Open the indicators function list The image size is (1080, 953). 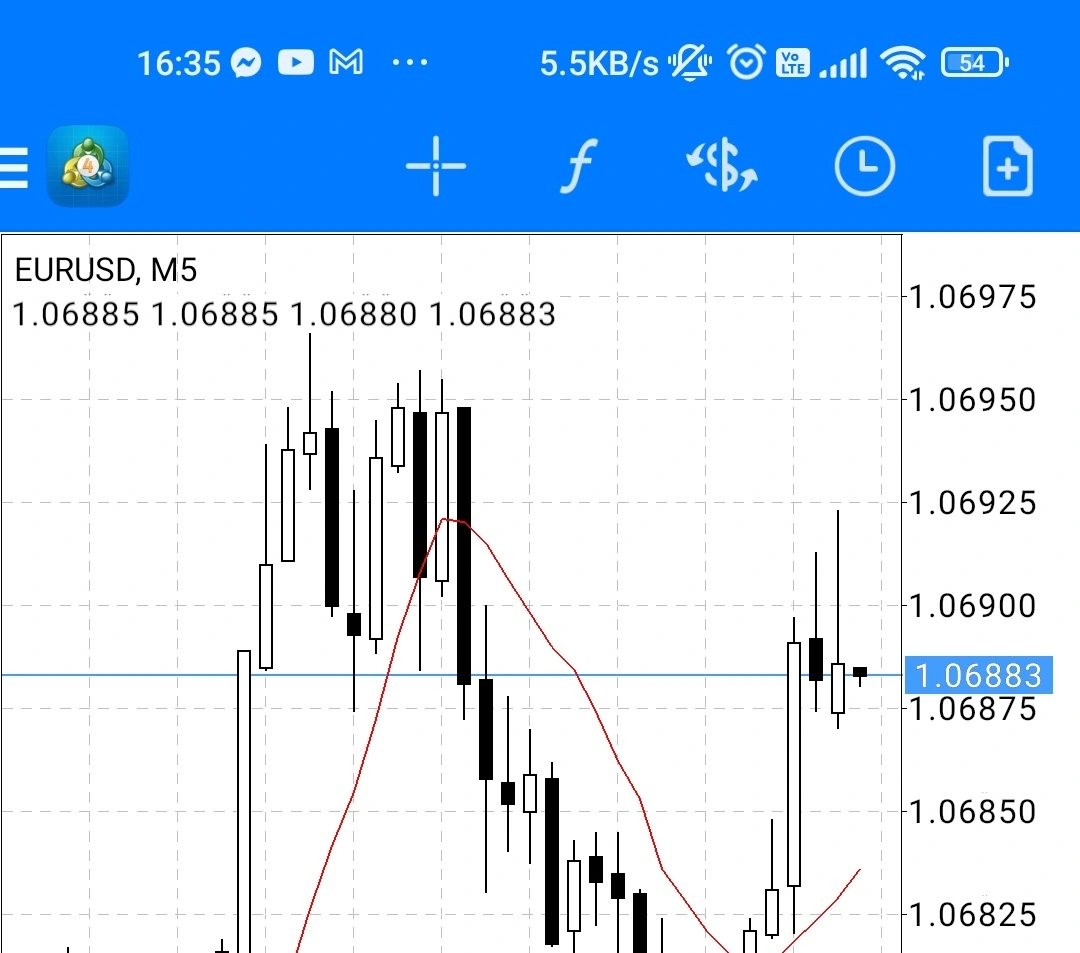pyautogui.click(x=578, y=166)
